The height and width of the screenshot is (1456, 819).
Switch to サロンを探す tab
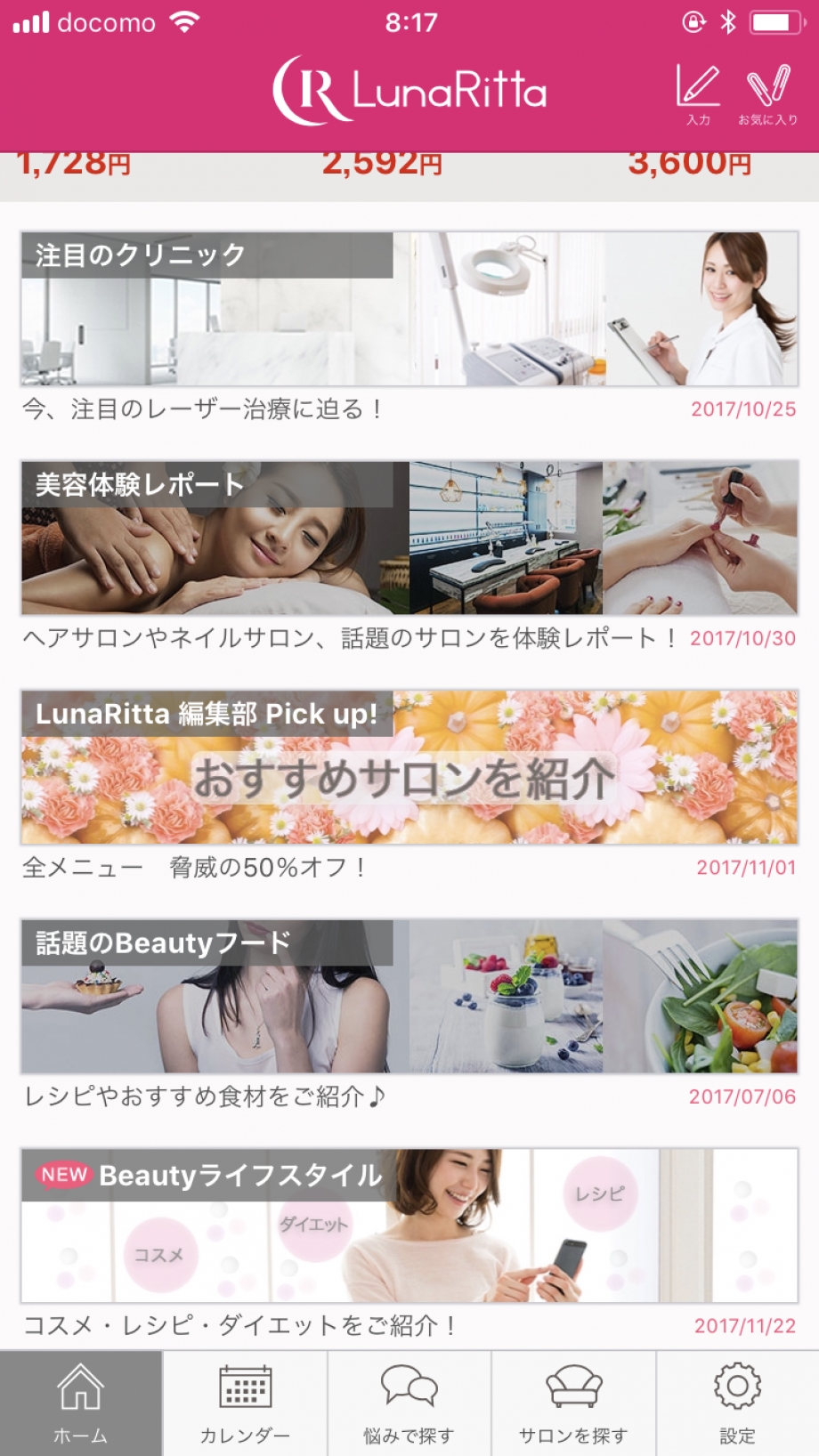pos(573,1403)
